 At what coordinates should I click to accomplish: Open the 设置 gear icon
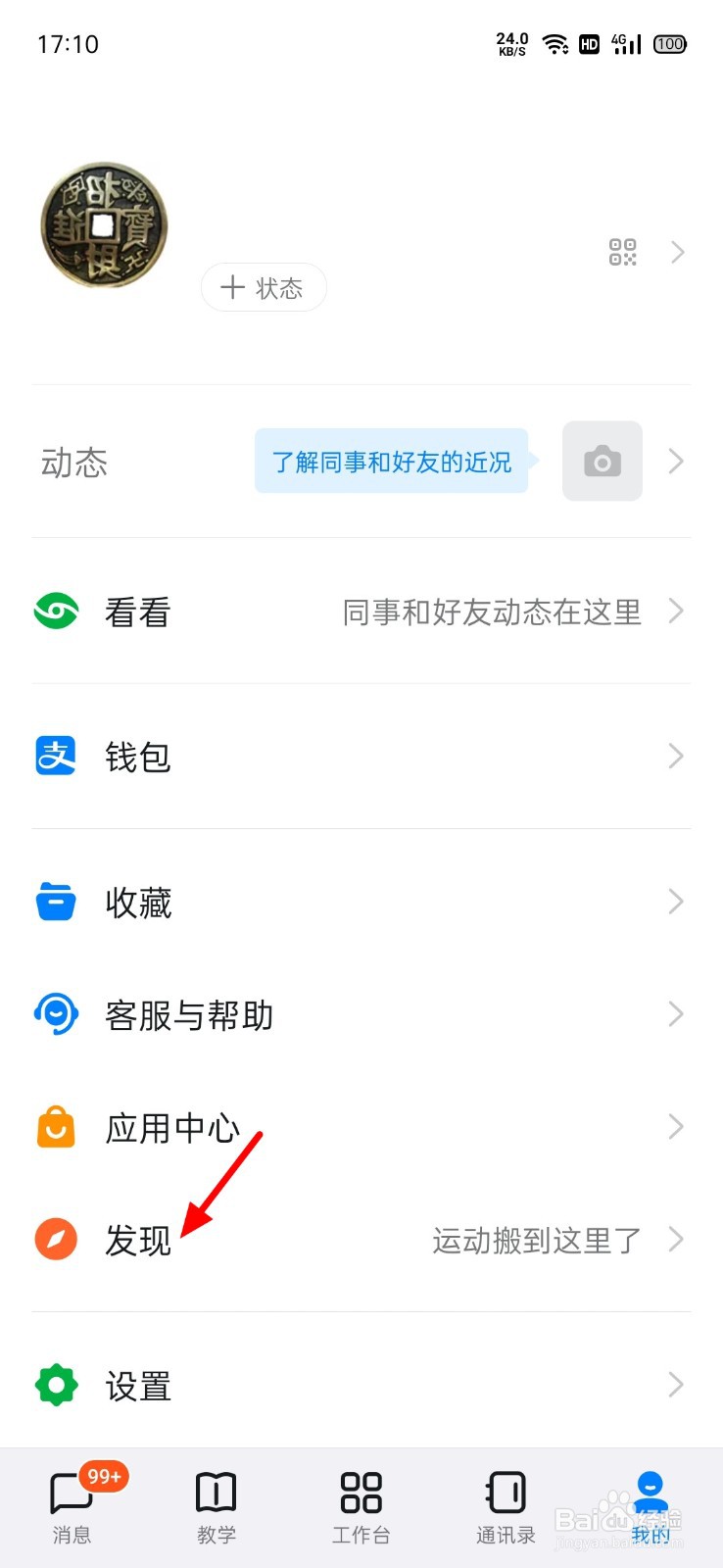point(56,1385)
